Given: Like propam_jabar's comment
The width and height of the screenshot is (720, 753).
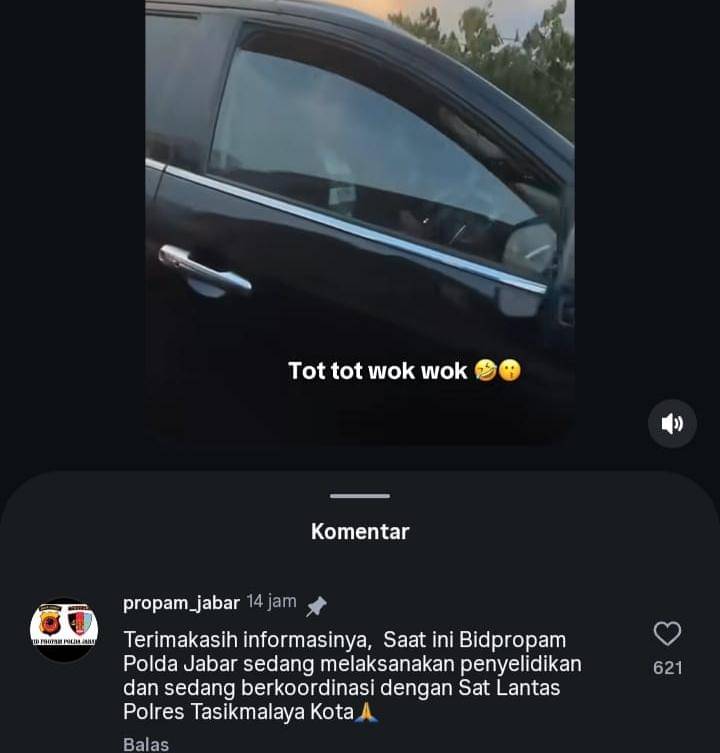Looking at the screenshot, I should click(667, 634).
